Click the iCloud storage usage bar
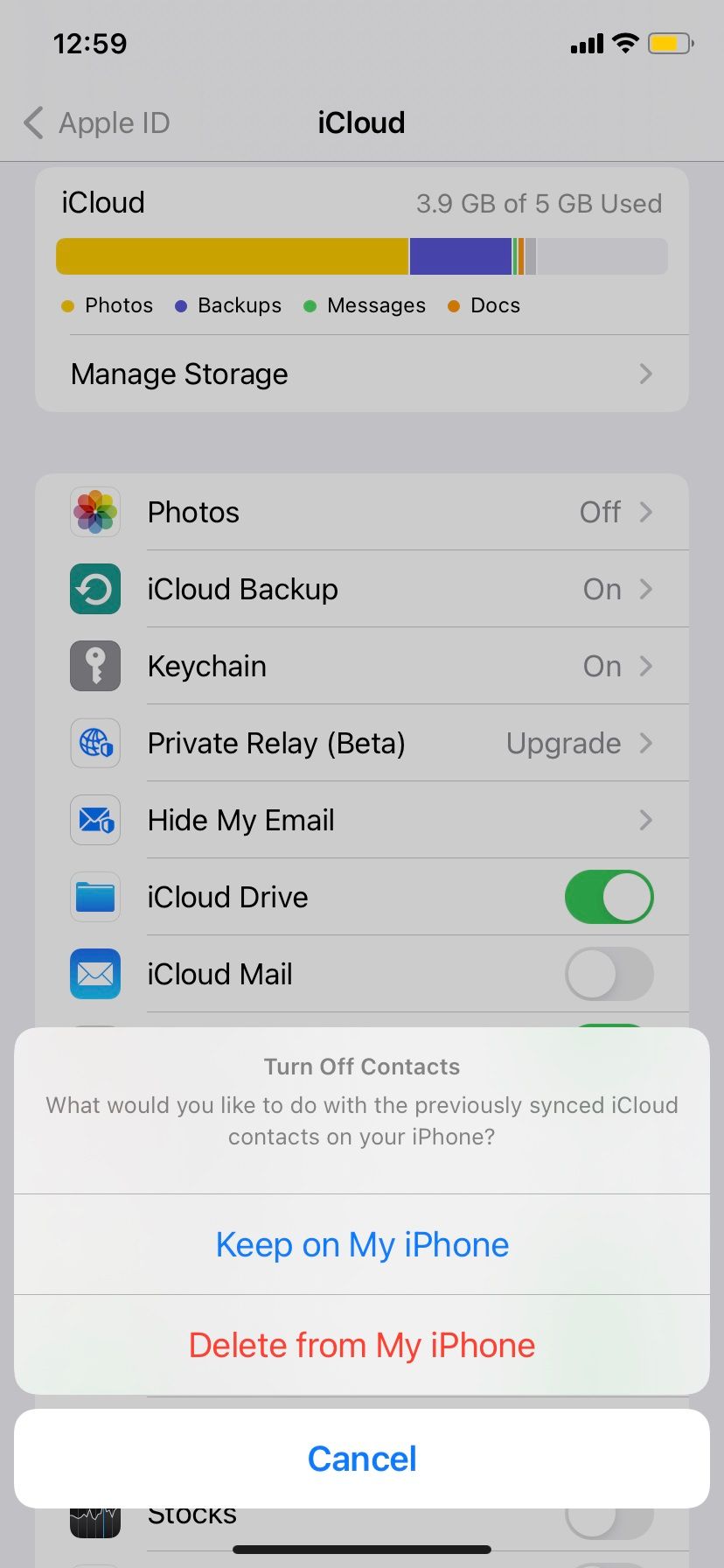 coord(361,255)
